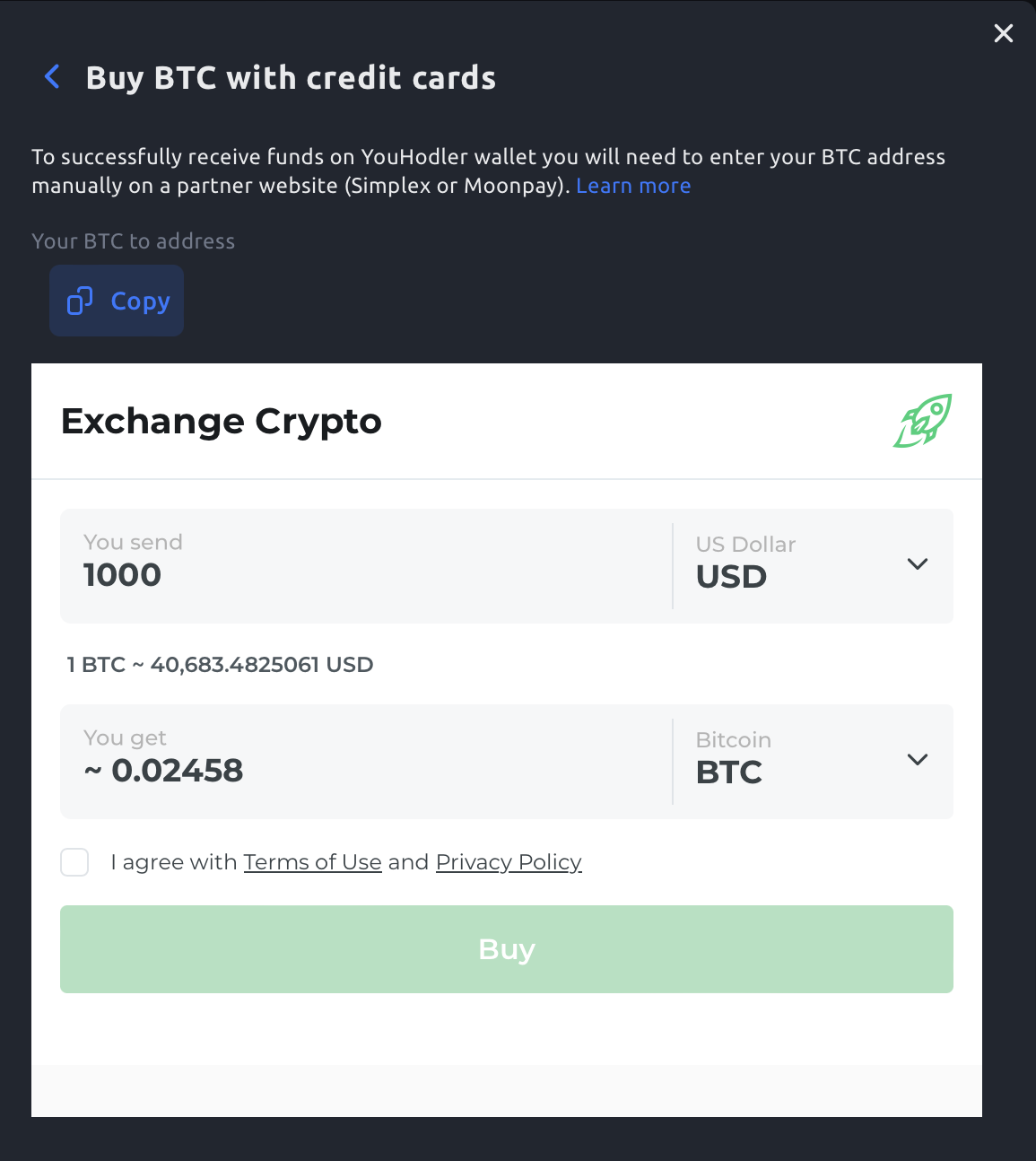Expand the BTC coin dropdown
The height and width of the screenshot is (1161, 1036).
pyautogui.click(x=916, y=760)
